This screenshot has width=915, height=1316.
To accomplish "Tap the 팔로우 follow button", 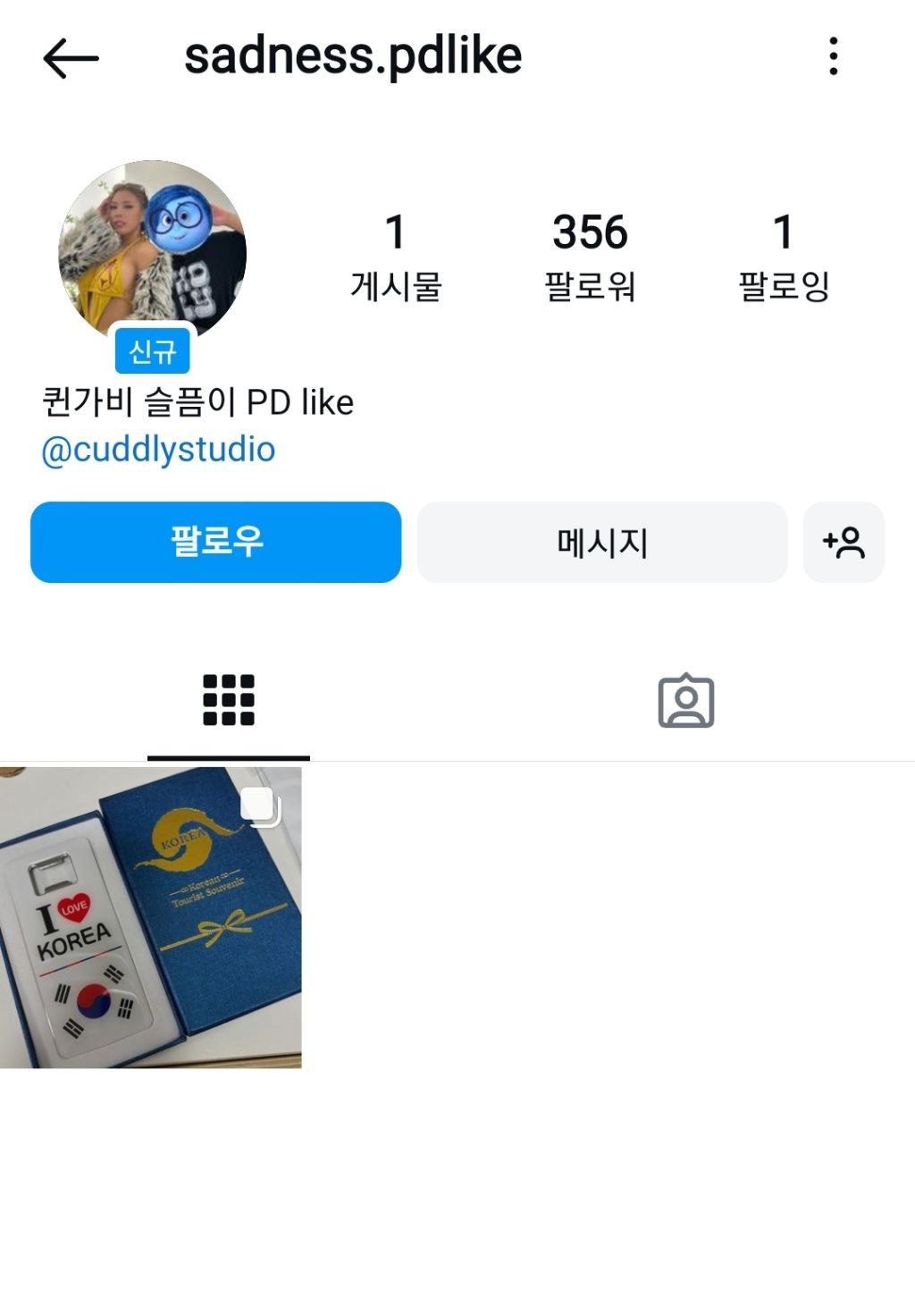I will tap(216, 542).
